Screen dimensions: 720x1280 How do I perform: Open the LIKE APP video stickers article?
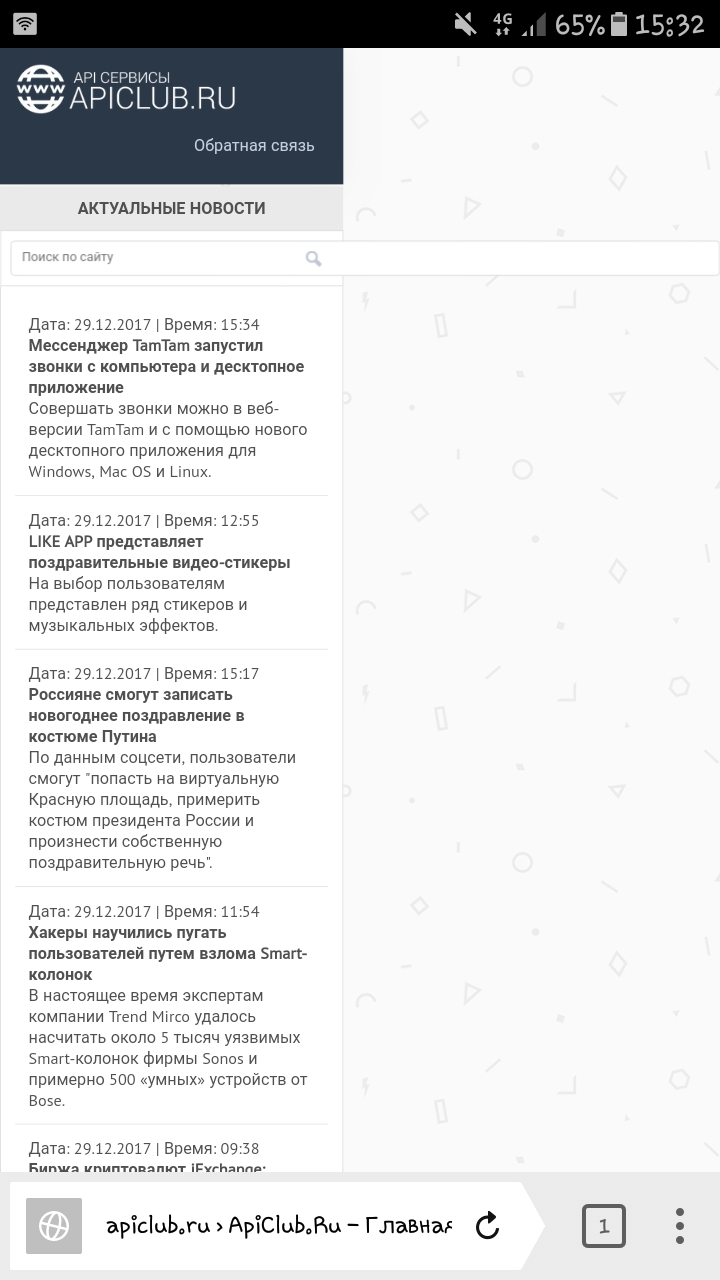[159, 552]
